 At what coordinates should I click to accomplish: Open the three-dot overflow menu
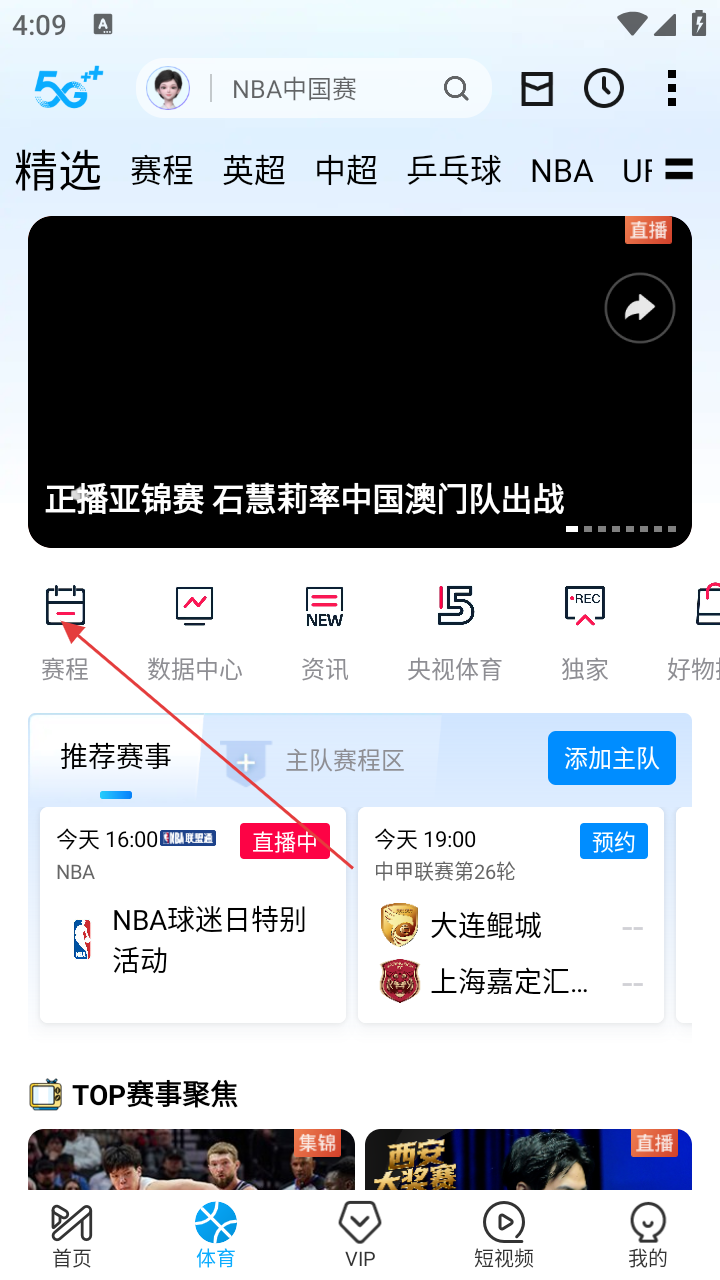click(671, 89)
